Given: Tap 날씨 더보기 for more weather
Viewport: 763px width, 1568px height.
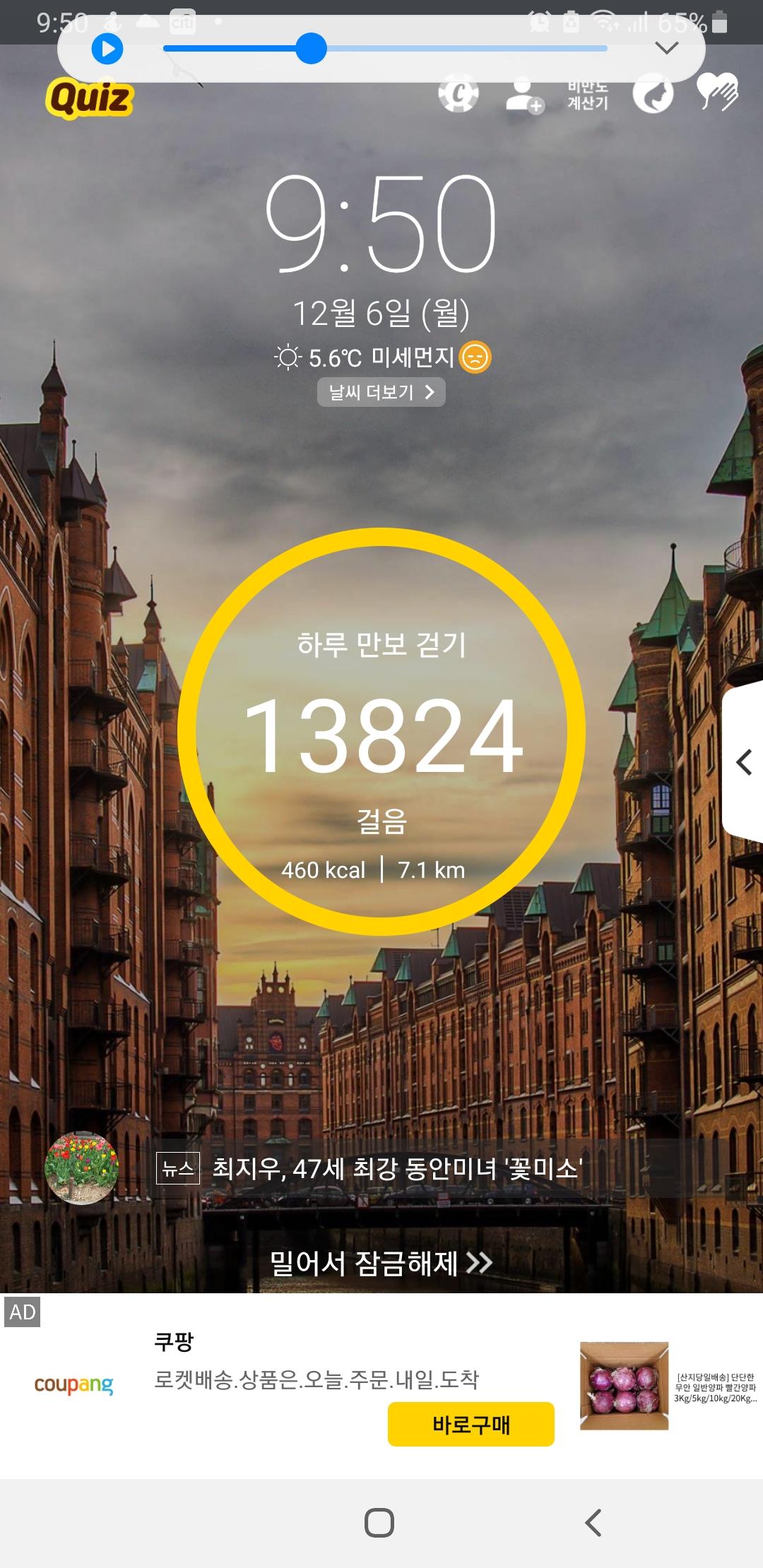Looking at the screenshot, I should click(x=381, y=393).
